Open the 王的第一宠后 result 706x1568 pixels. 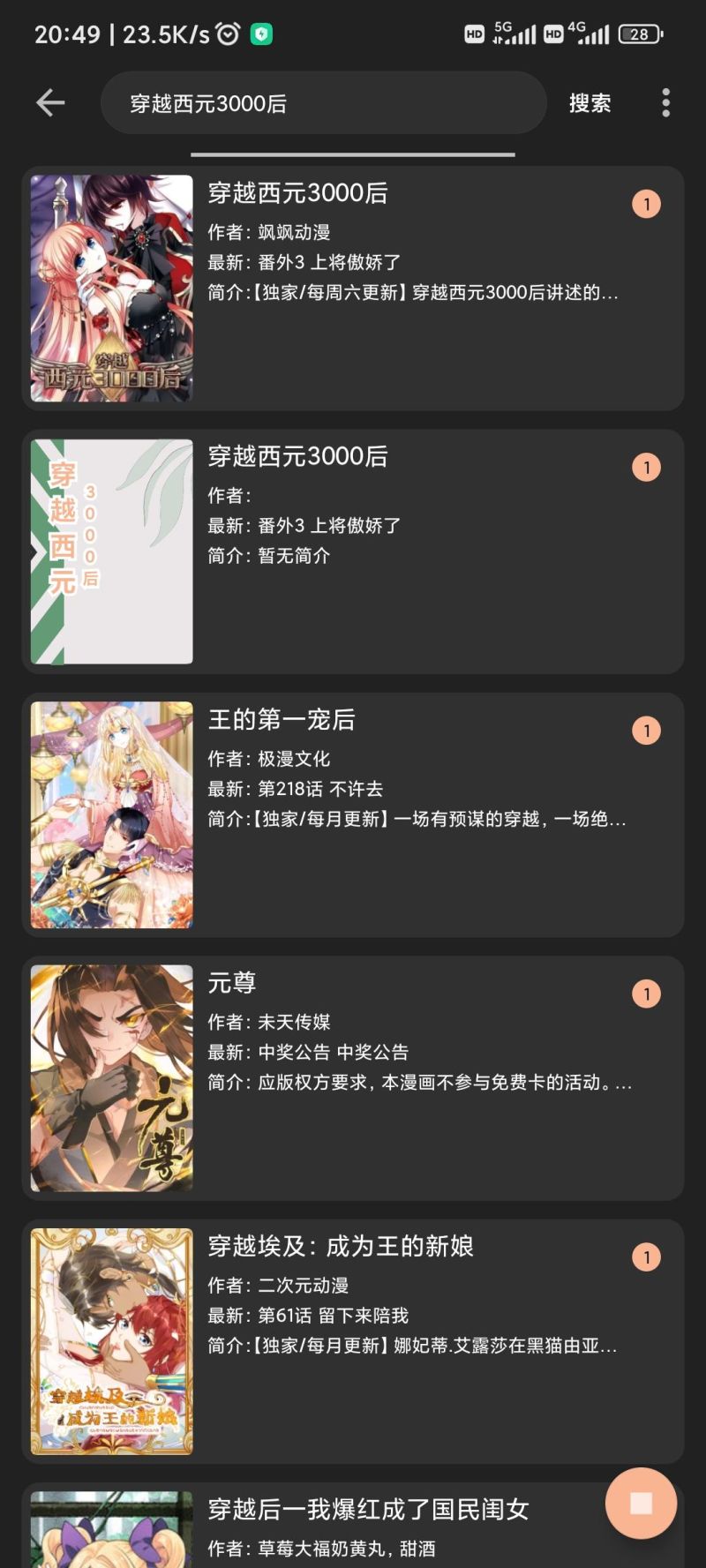click(353, 814)
